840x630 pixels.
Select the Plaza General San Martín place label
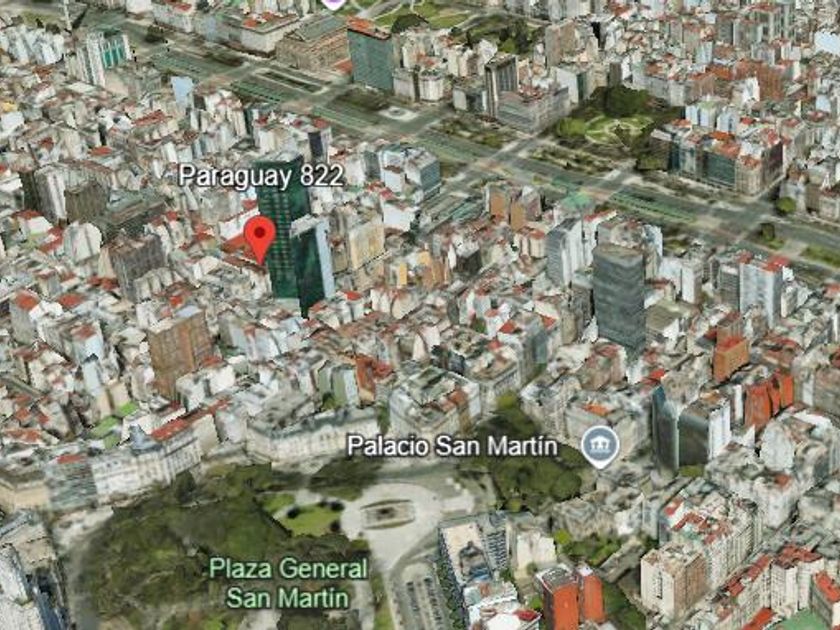click(288, 583)
